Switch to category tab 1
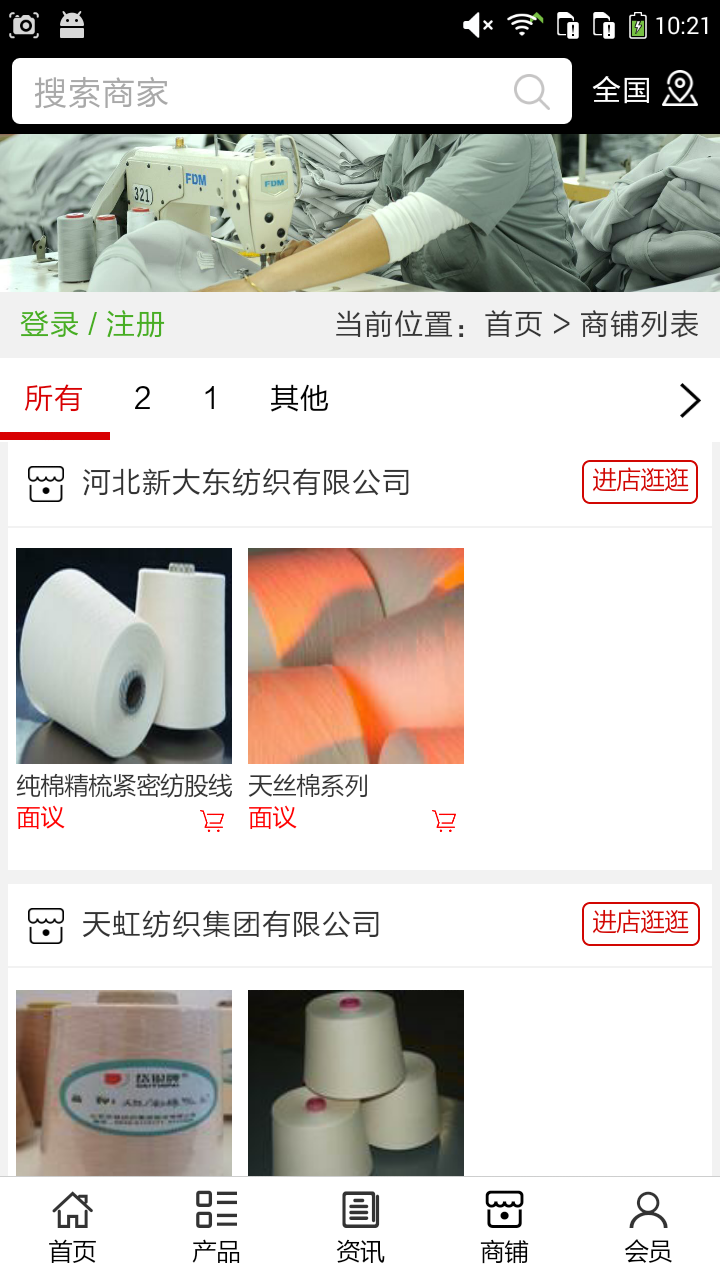720x1280 pixels. pos(210,399)
